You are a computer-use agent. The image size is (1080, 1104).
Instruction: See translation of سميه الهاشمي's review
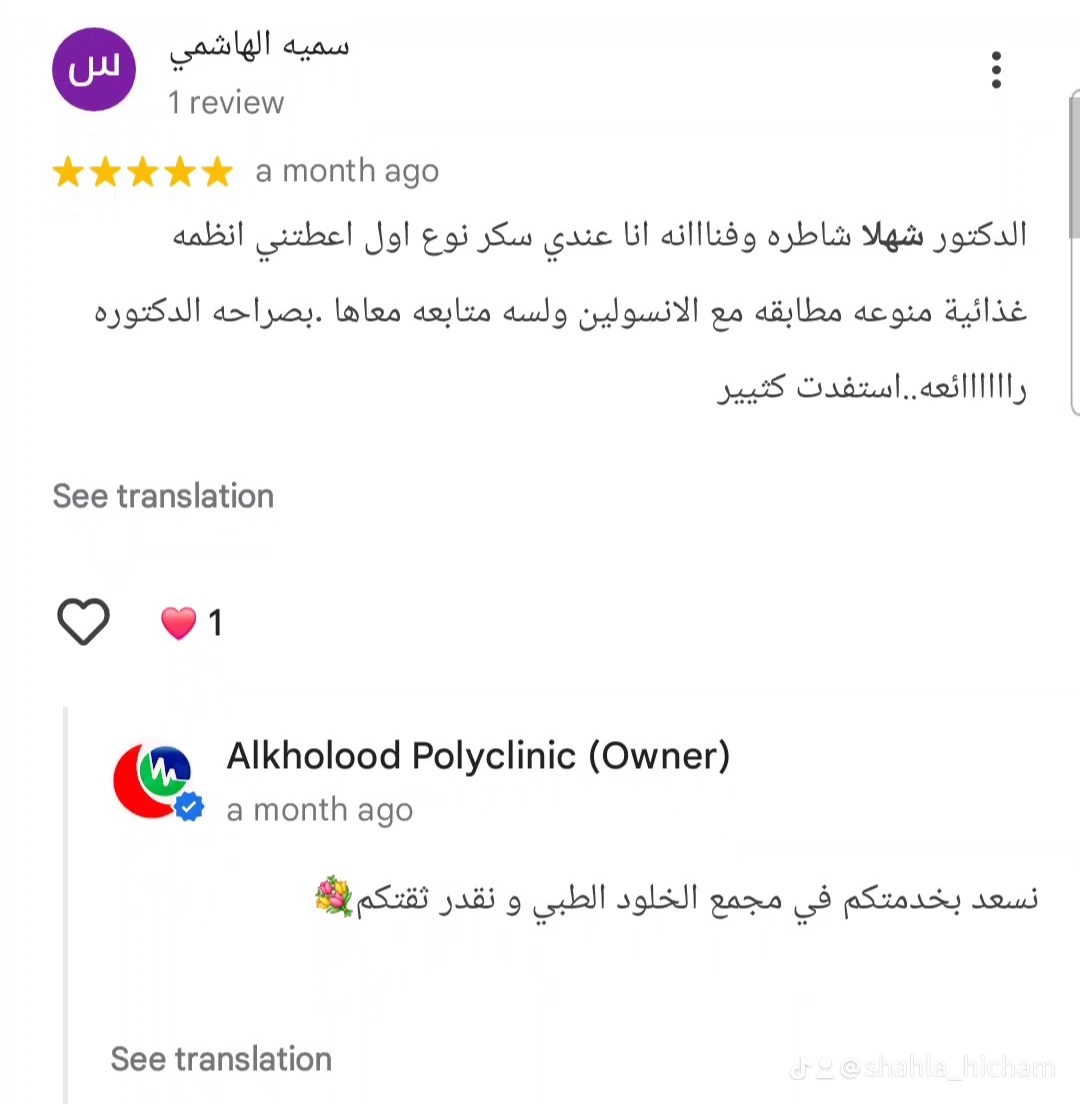click(x=163, y=496)
